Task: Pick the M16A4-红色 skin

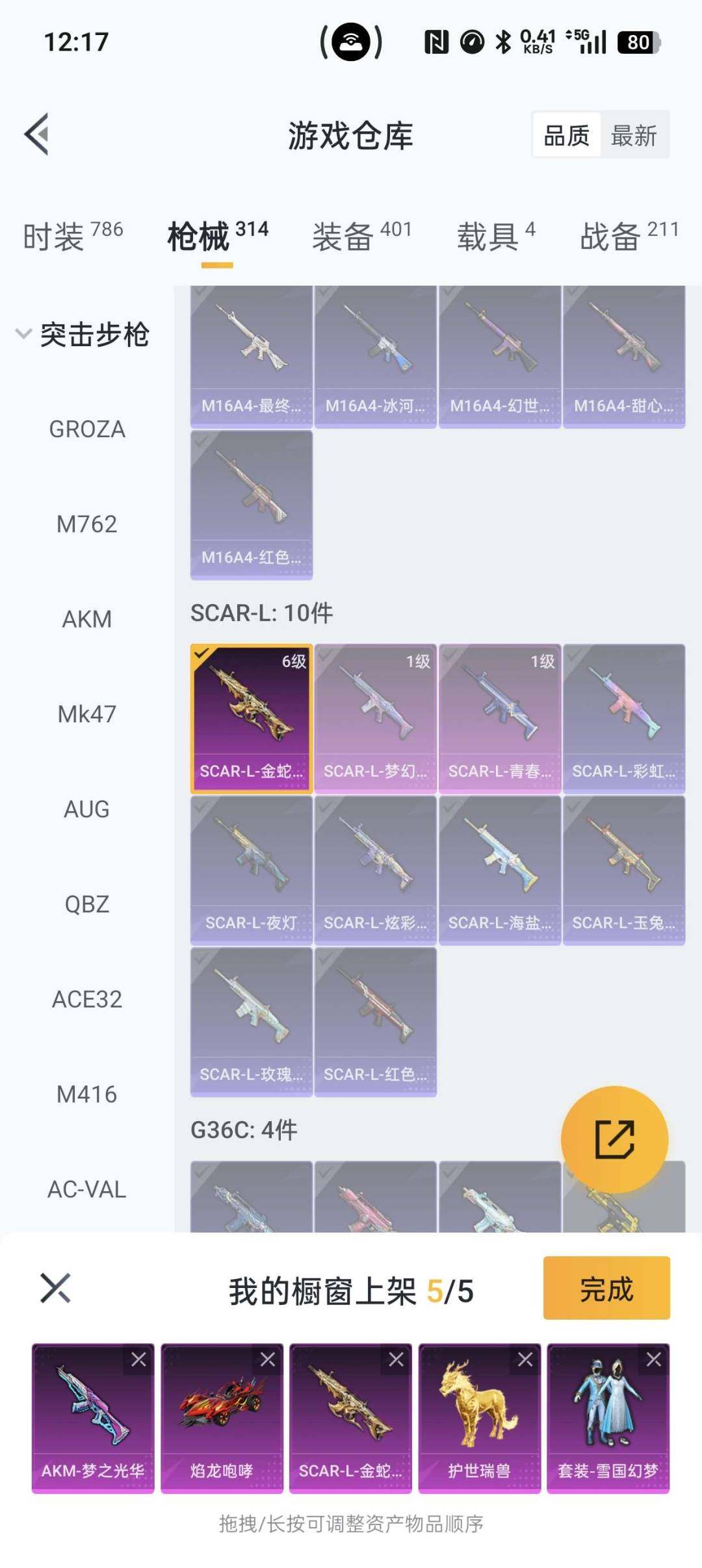Action: pyautogui.click(x=252, y=505)
